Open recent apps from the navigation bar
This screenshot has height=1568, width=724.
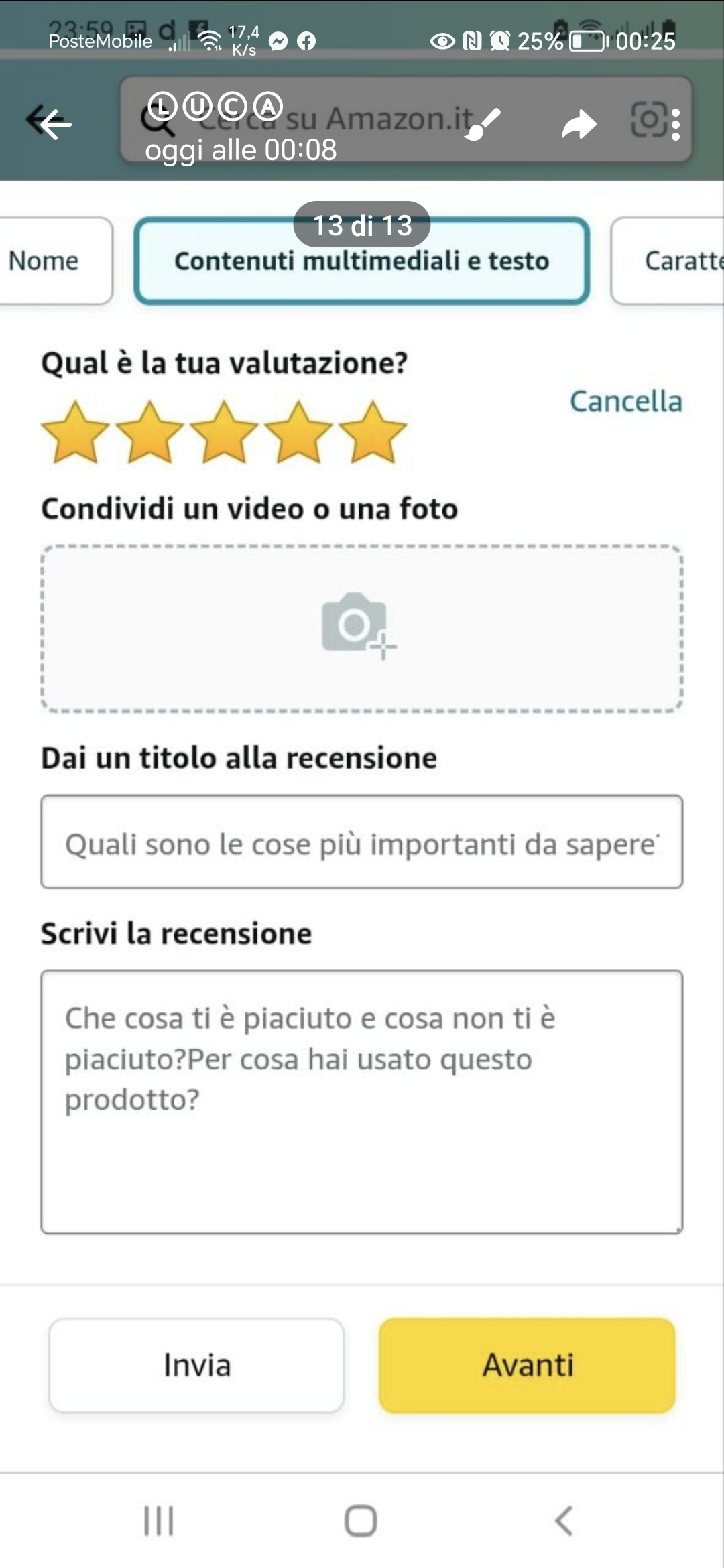159,1520
